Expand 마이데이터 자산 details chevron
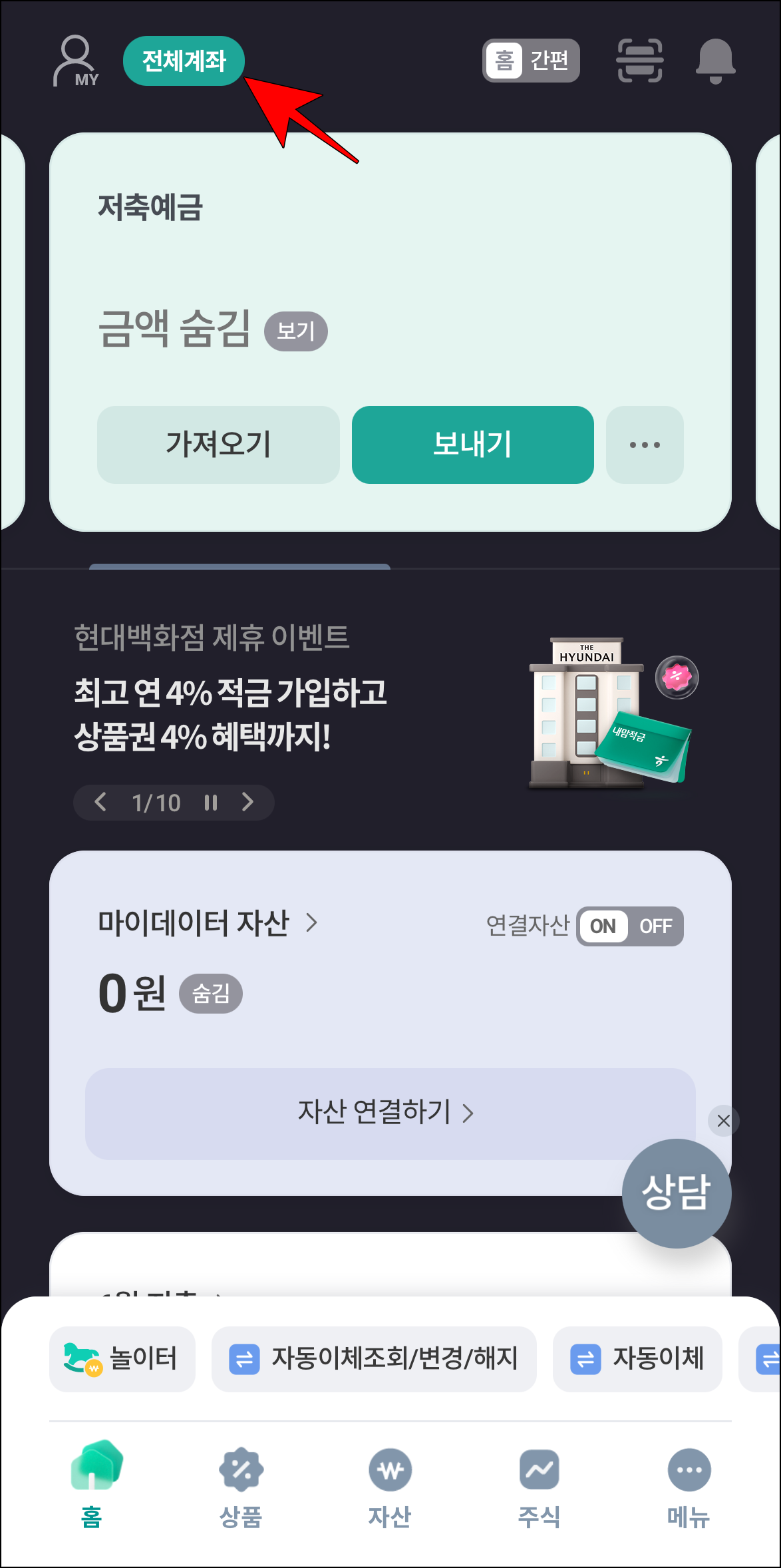Screen dimensions: 781x1568 [311, 924]
